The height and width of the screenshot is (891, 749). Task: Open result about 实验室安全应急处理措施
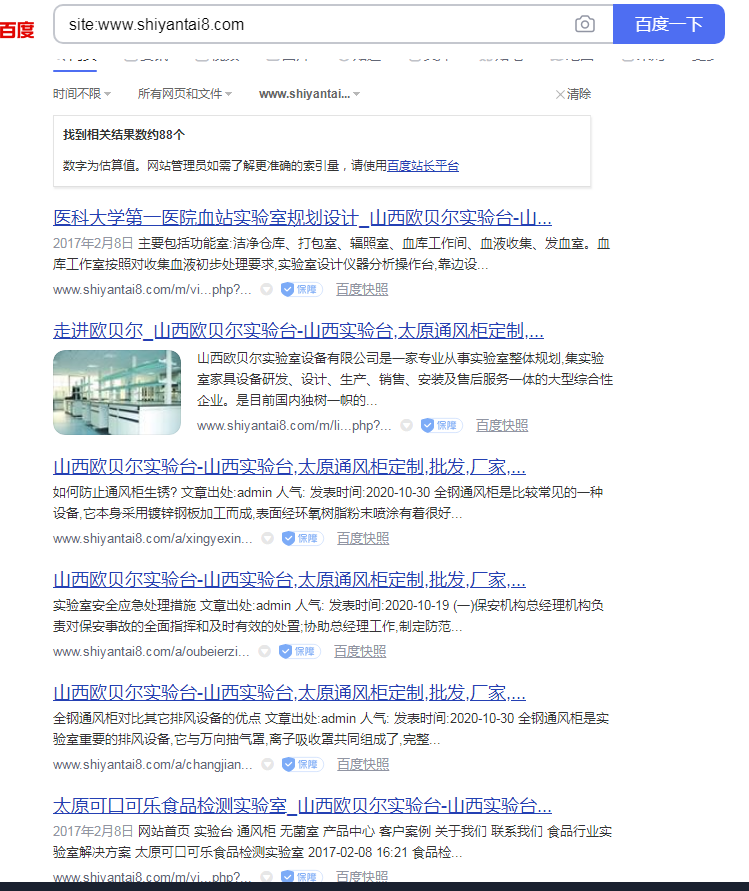pyautogui.click(x=289, y=580)
